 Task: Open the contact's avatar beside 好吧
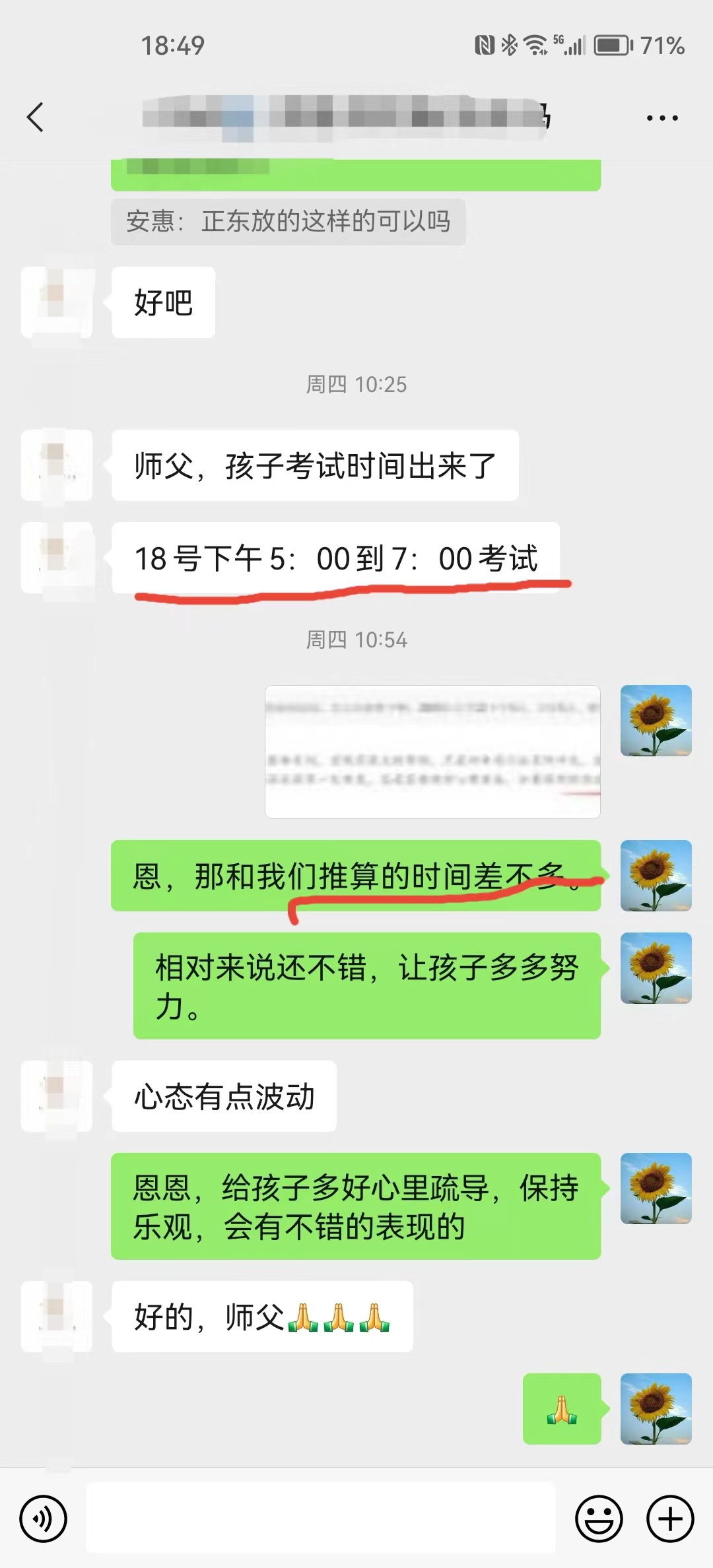pyautogui.click(x=57, y=302)
